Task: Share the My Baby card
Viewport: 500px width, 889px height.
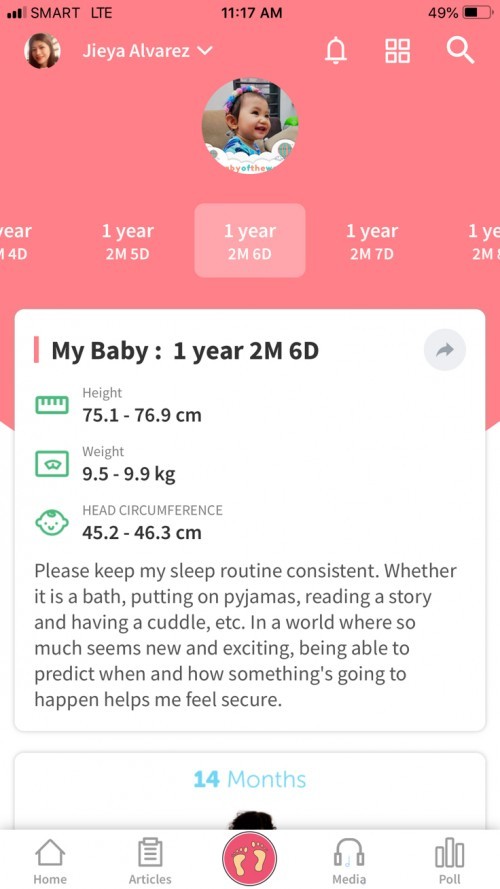Action: pos(445,350)
